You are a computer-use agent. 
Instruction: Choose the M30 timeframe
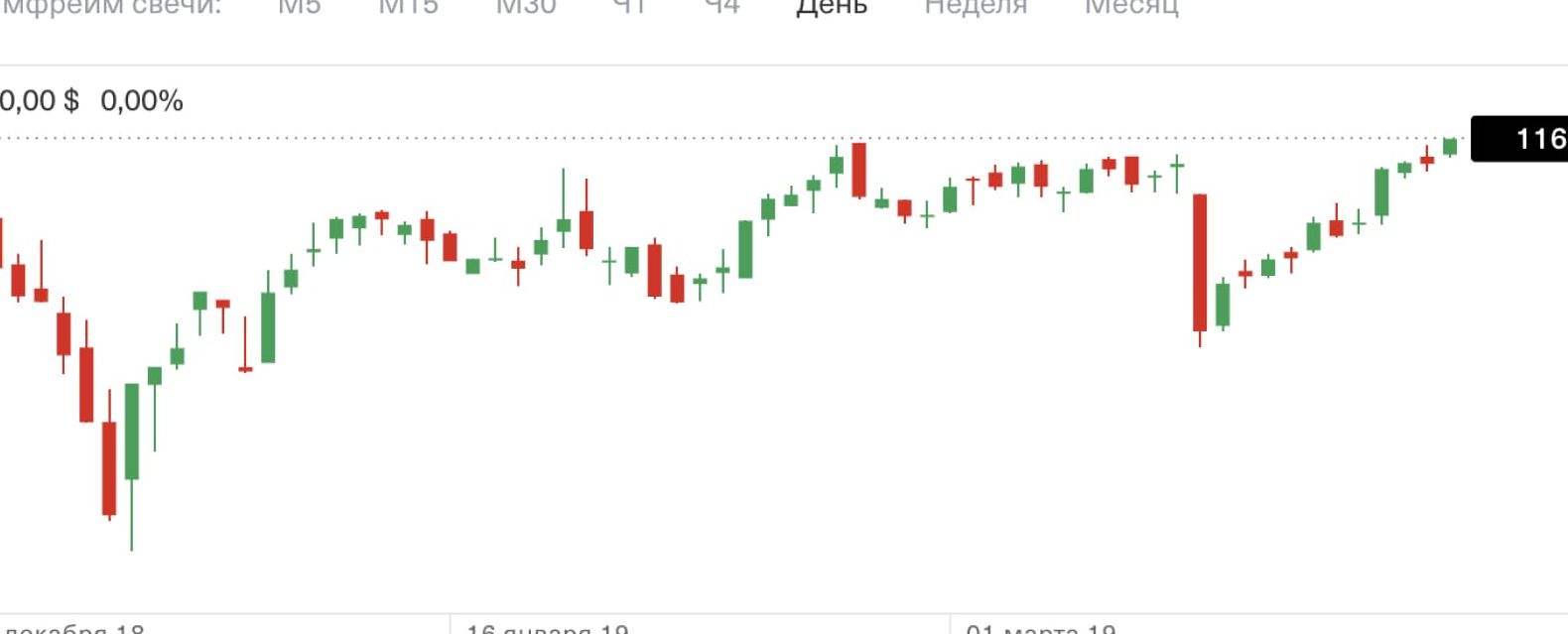pos(526,8)
